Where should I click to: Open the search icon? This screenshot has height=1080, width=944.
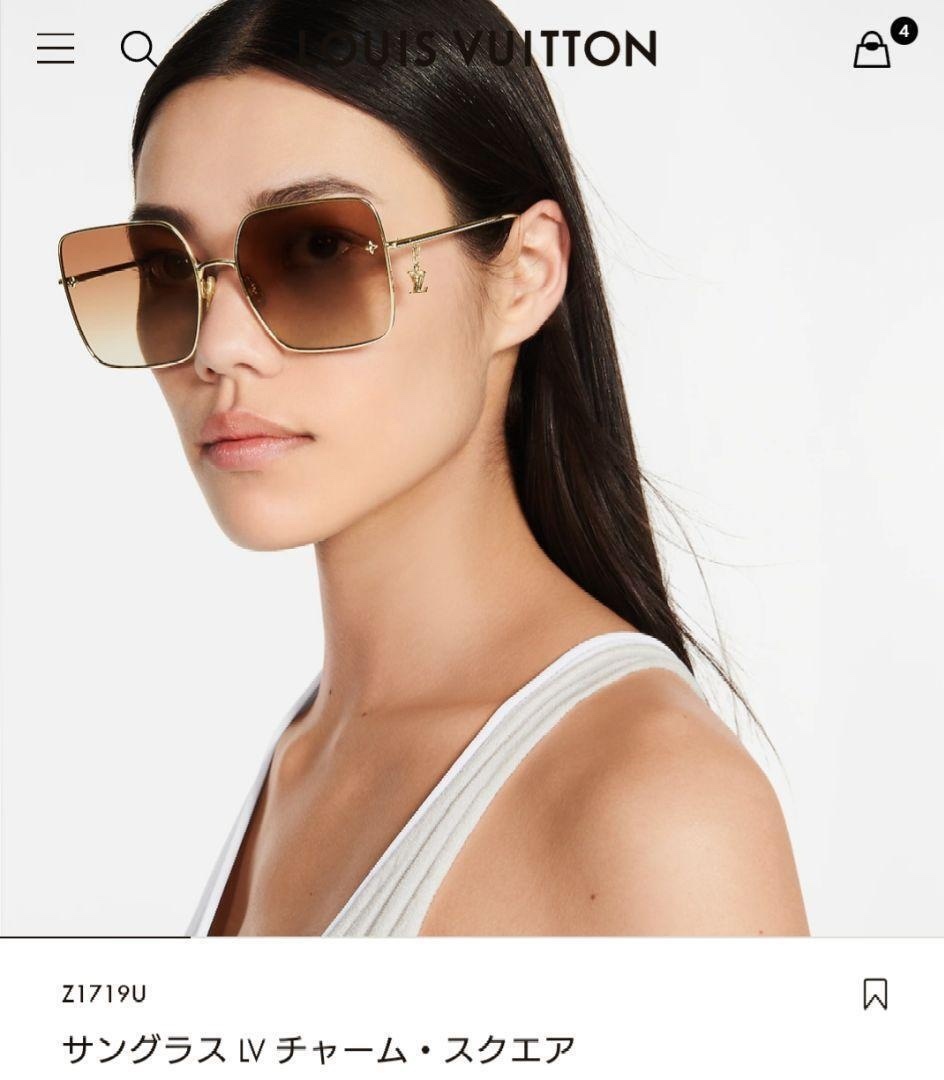[138, 48]
